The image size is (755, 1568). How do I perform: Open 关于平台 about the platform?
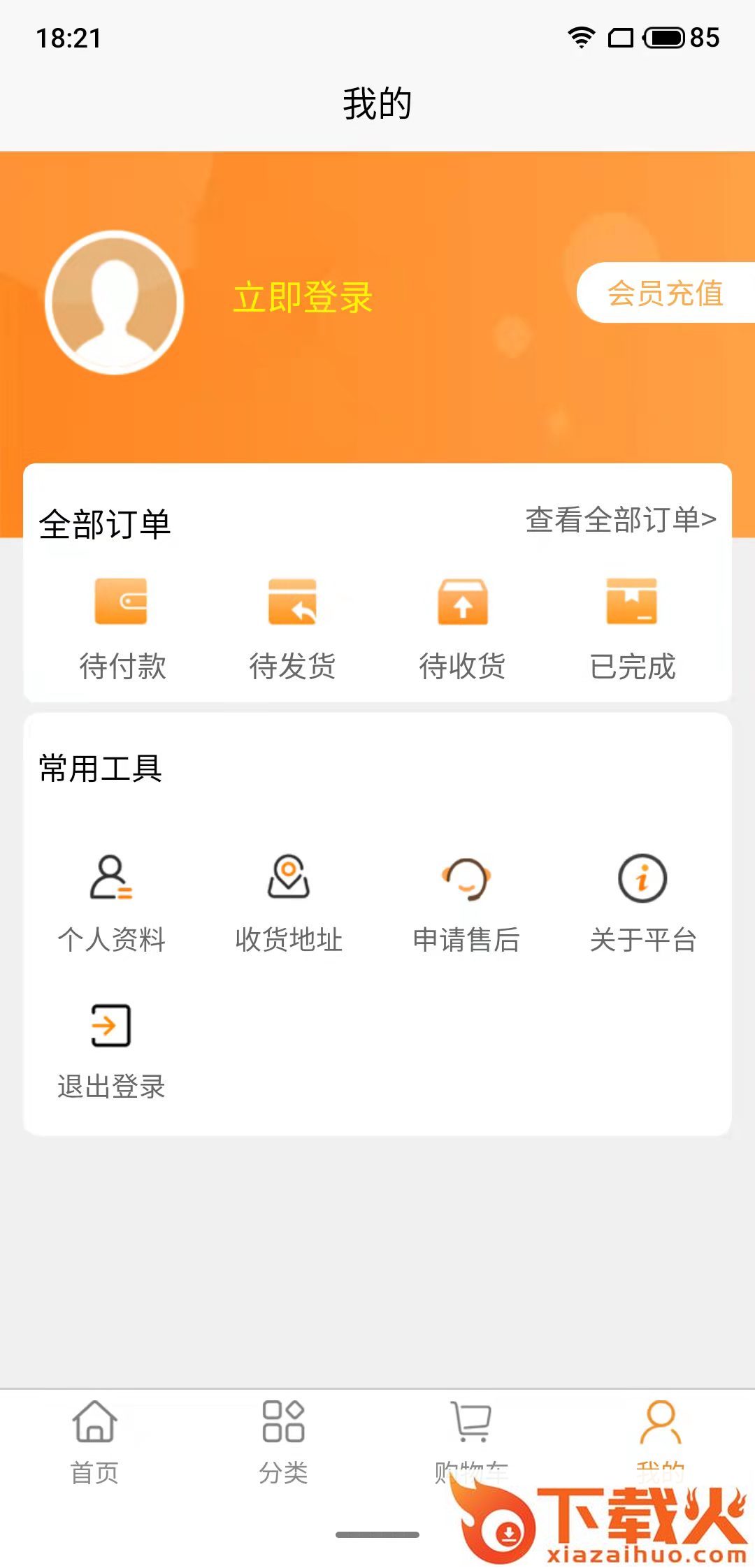point(642,902)
